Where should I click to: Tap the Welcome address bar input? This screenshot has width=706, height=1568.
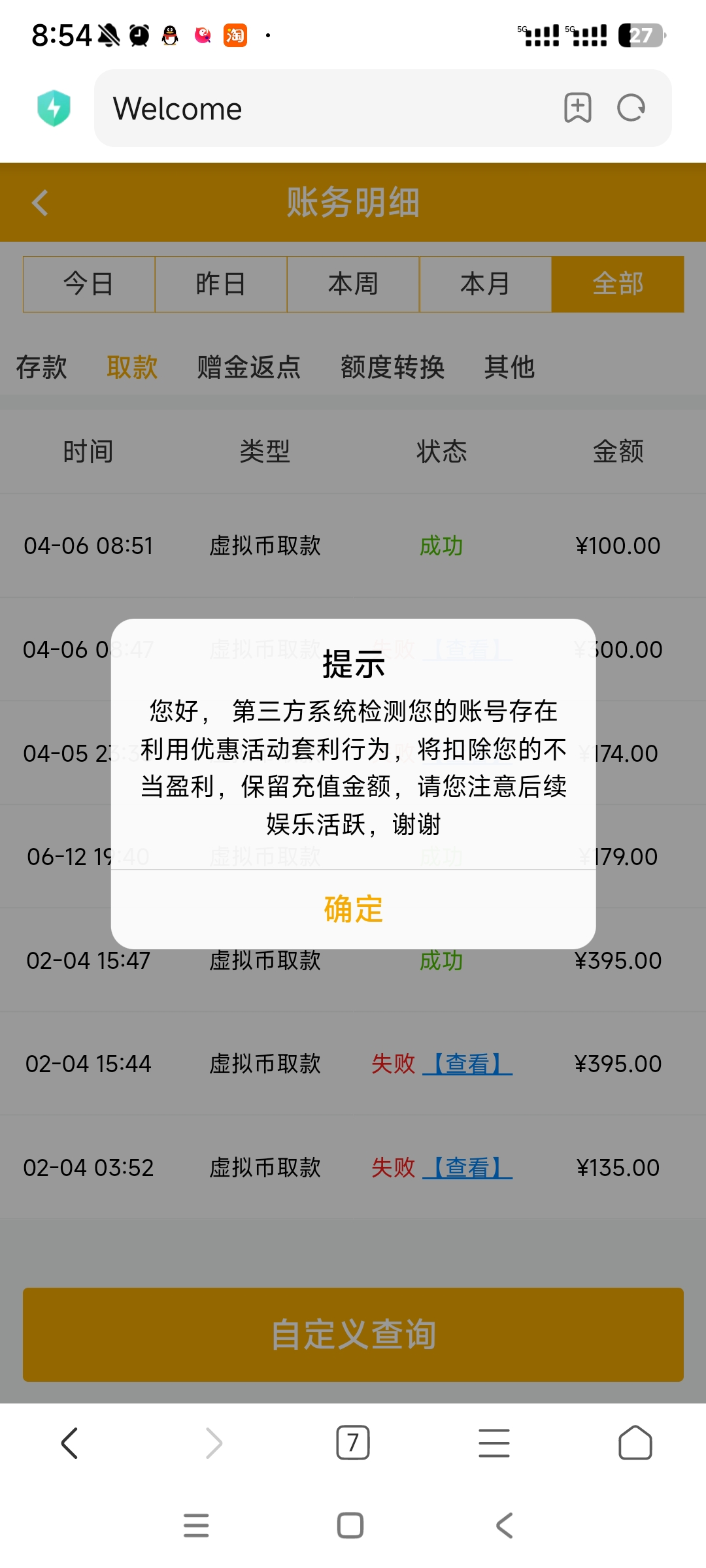[x=294, y=108]
